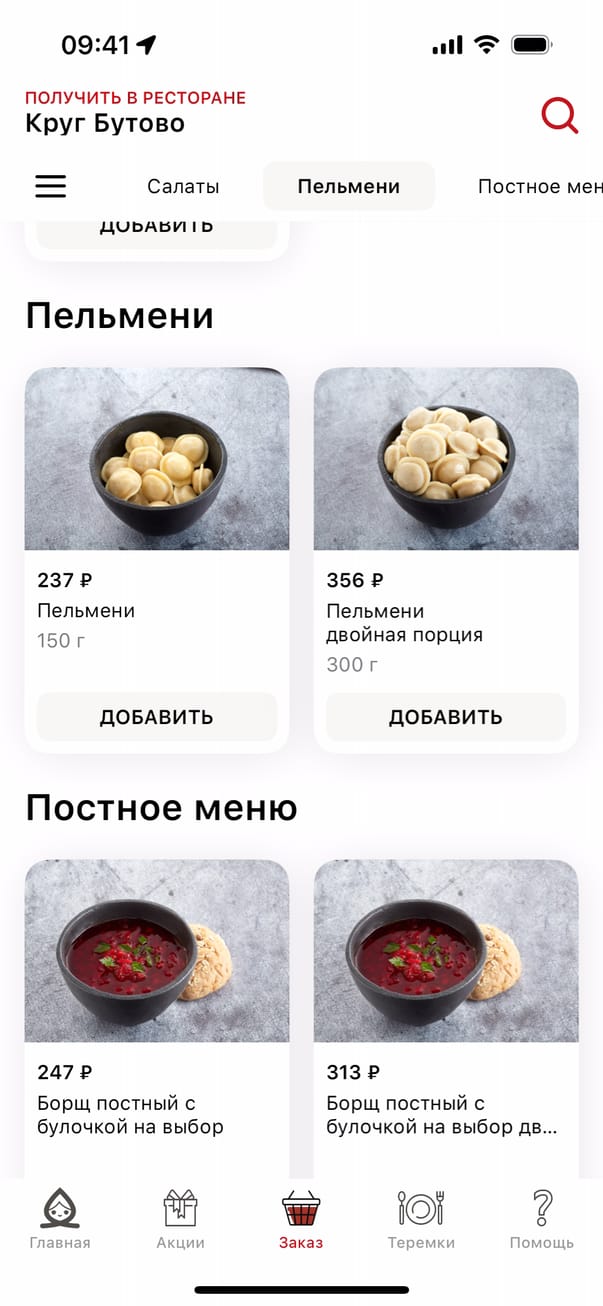
Task: Select the Заказ basket tab
Action: (x=301, y=1220)
